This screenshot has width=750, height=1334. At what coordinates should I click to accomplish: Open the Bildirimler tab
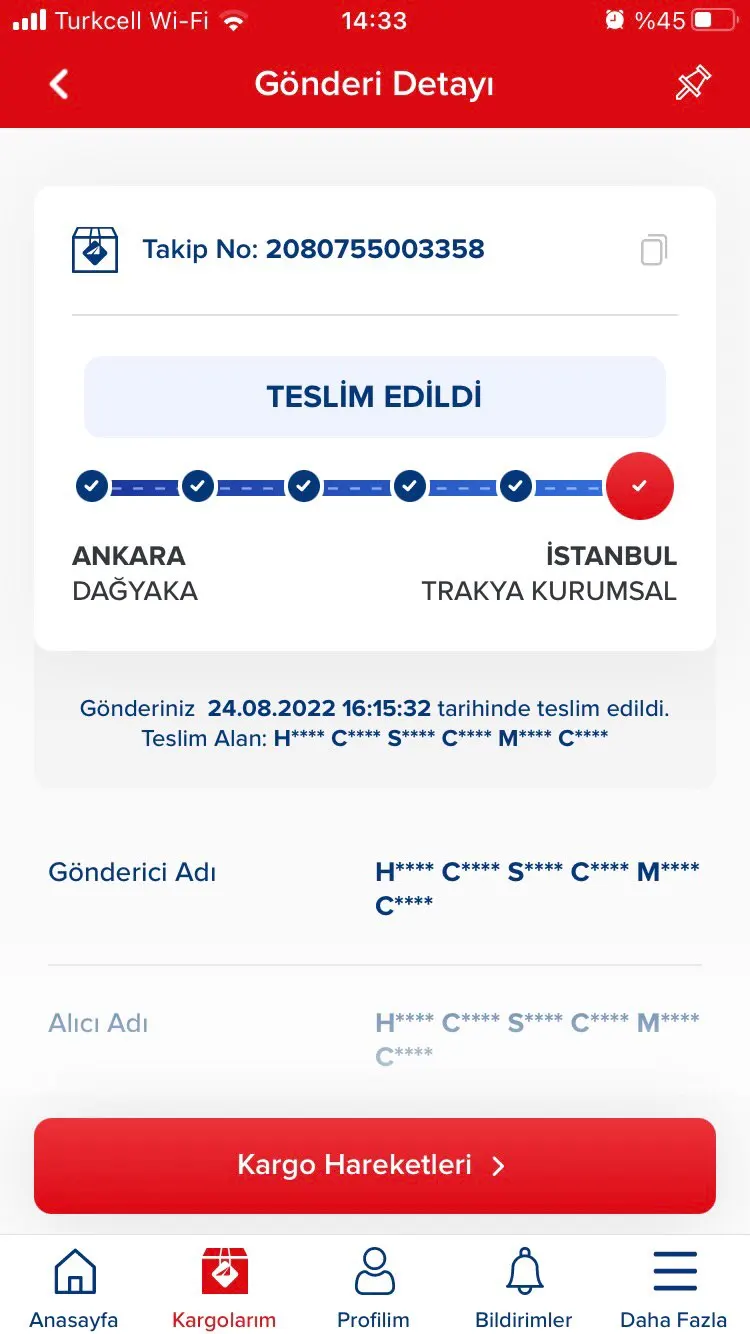tap(524, 1288)
